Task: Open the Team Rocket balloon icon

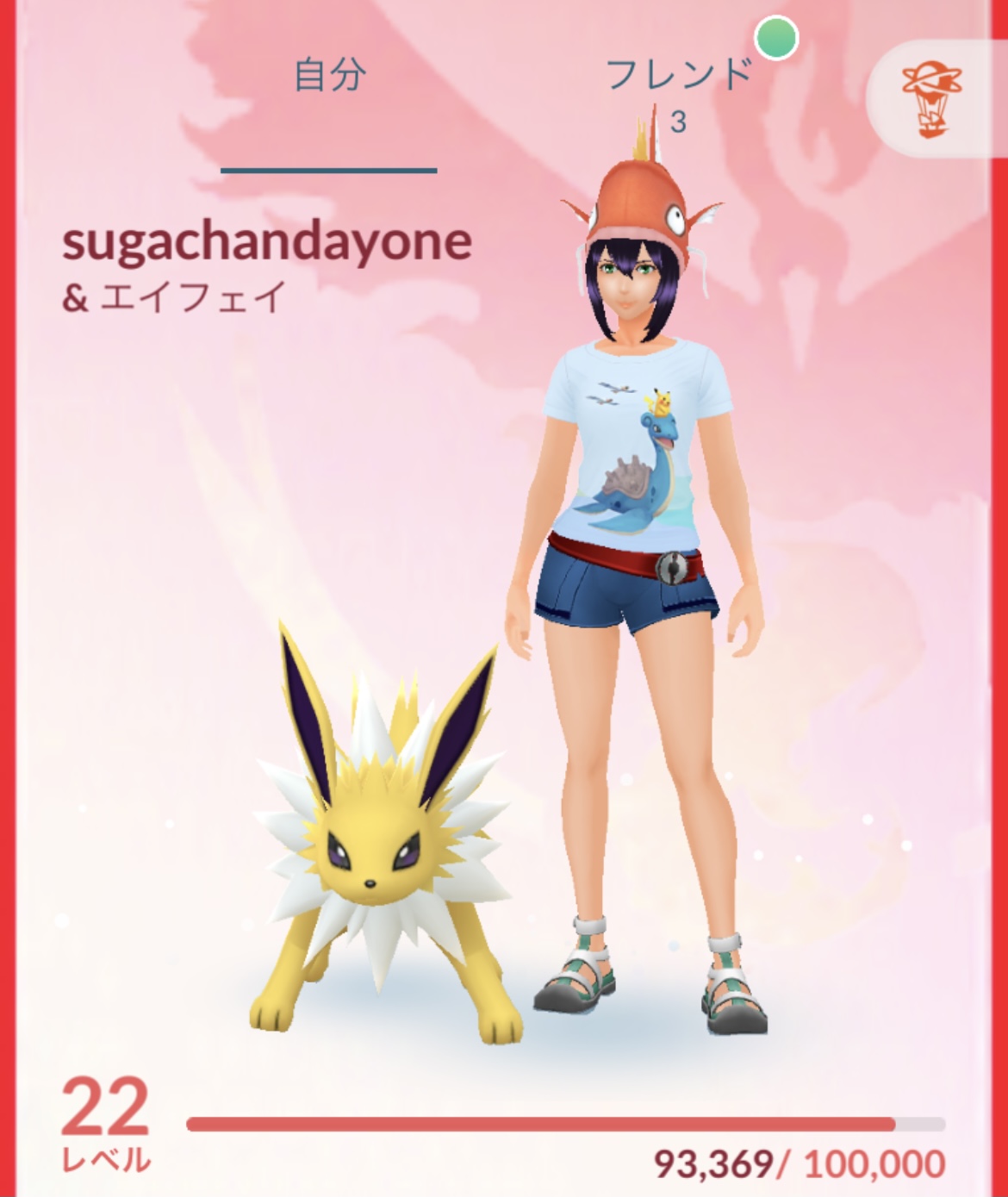Action: (932, 100)
